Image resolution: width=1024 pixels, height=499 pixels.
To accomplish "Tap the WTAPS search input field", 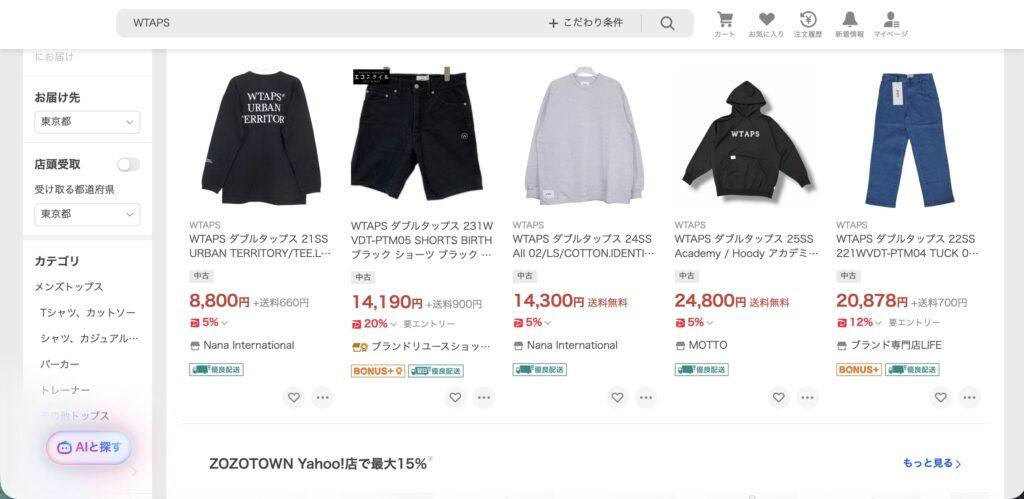I will [330, 22].
